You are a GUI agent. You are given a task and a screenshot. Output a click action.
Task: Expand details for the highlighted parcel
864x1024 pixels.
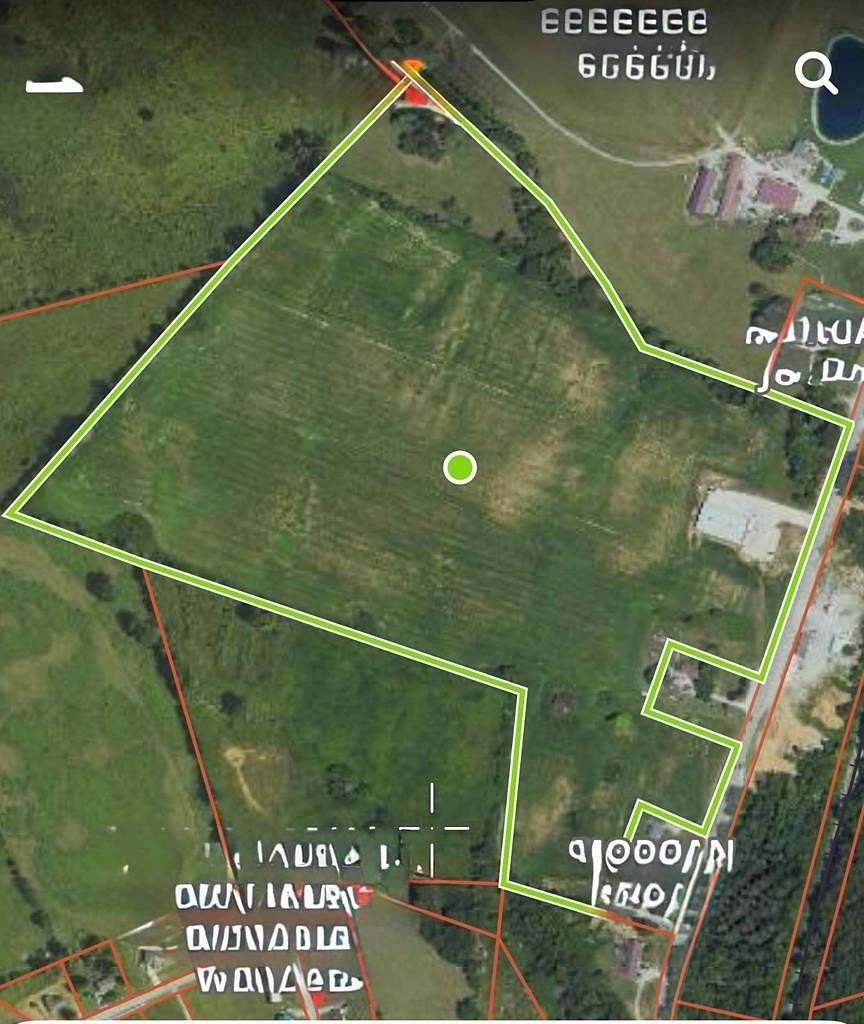[458, 466]
